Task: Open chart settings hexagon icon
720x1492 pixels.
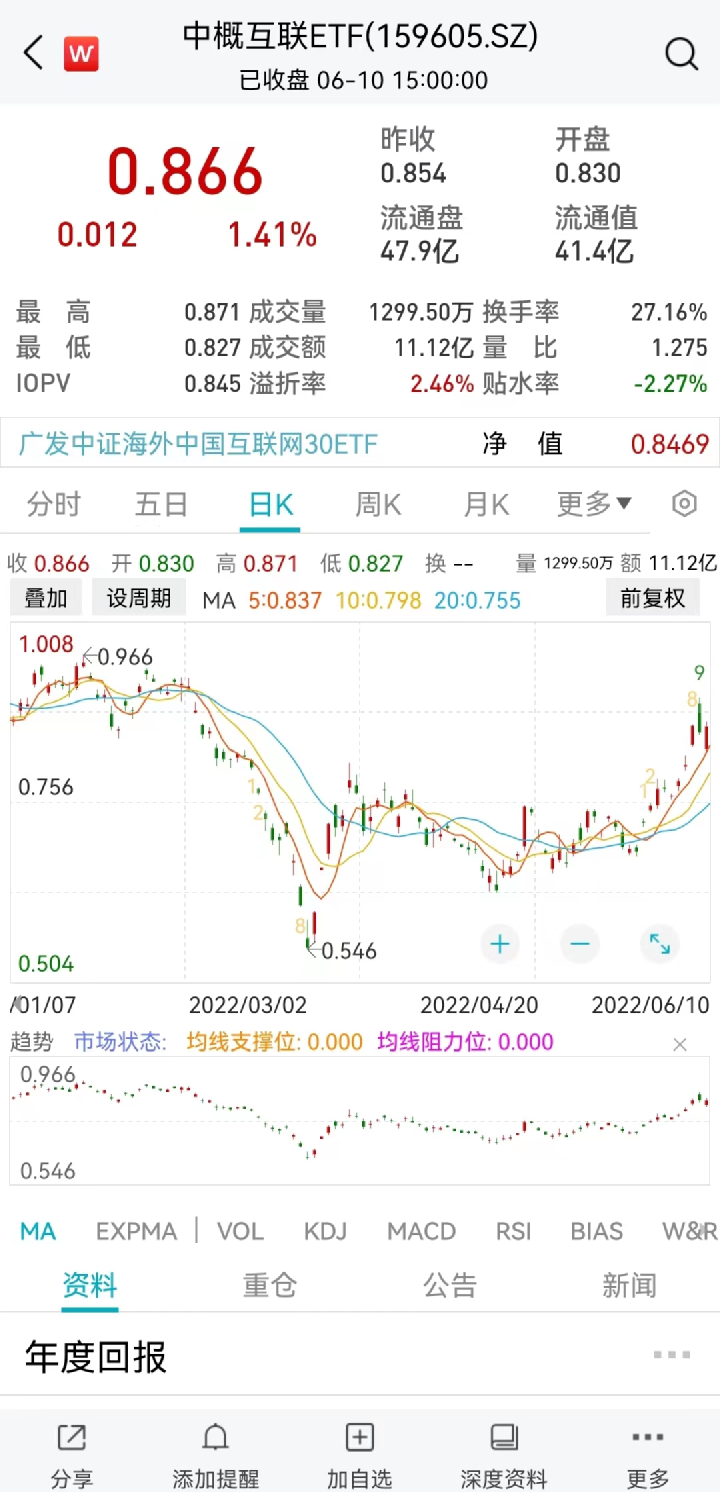Action: click(x=684, y=504)
